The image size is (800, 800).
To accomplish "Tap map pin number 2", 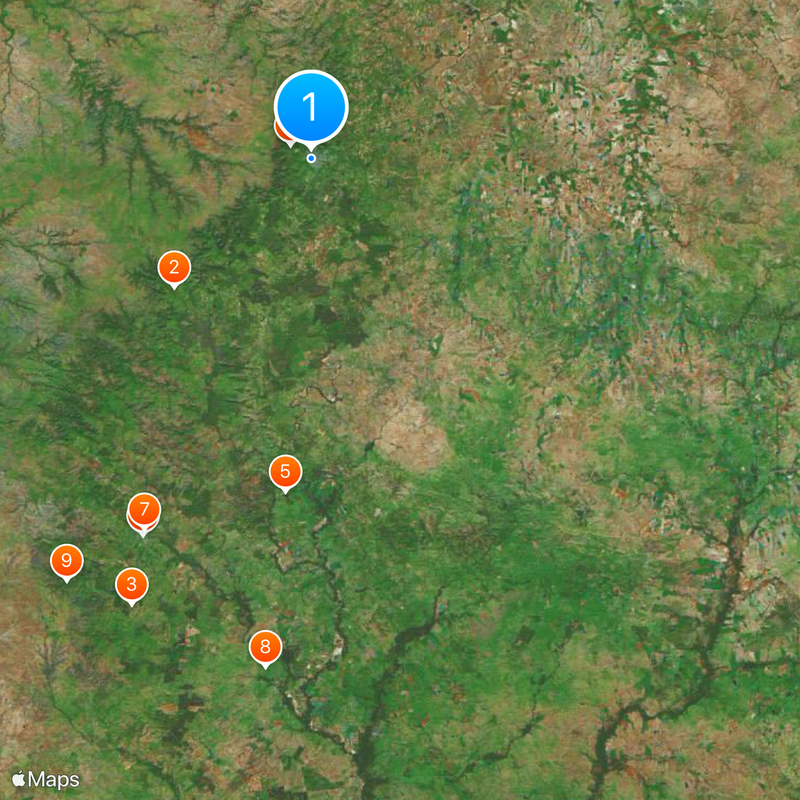I will pyautogui.click(x=174, y=267).
